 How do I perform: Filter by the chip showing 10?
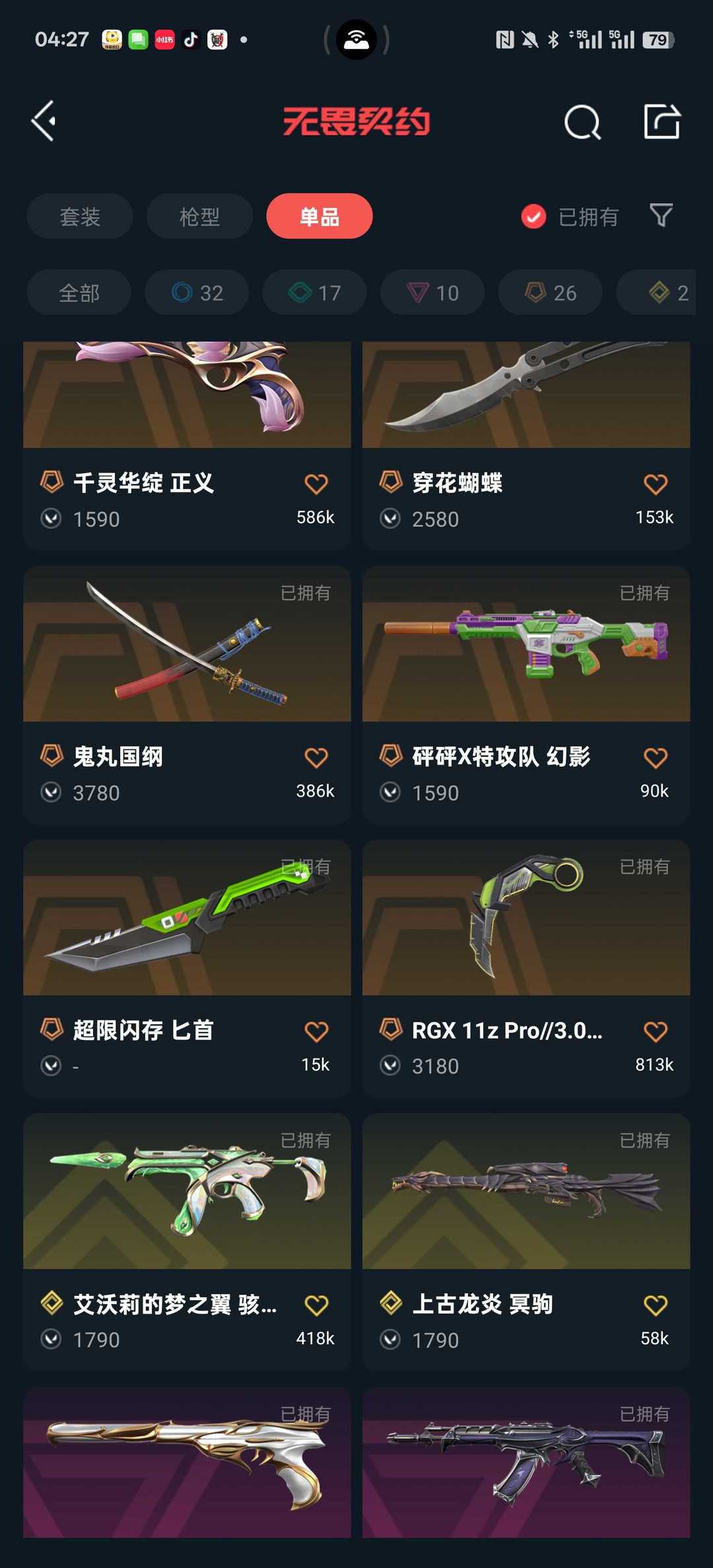(x=432, y=292)
